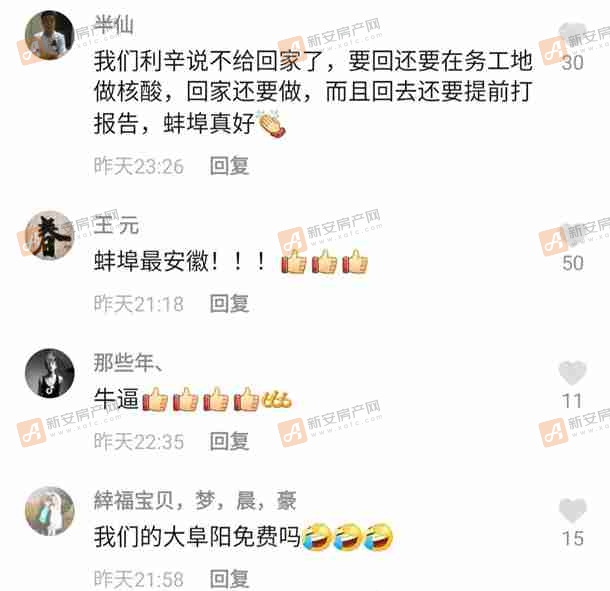Open 半仙's profile avatar
The height and width of the screenshot is (591, 610).
(49, 36)
